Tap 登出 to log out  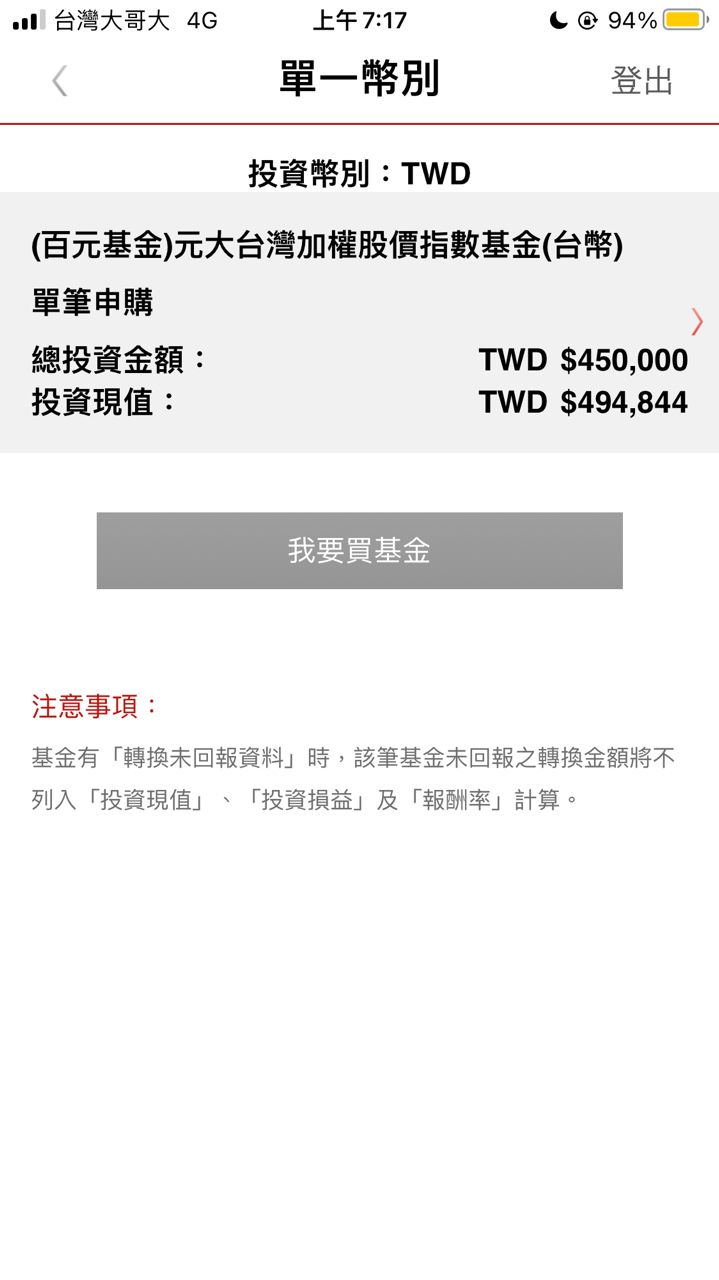tap(642, 81)
